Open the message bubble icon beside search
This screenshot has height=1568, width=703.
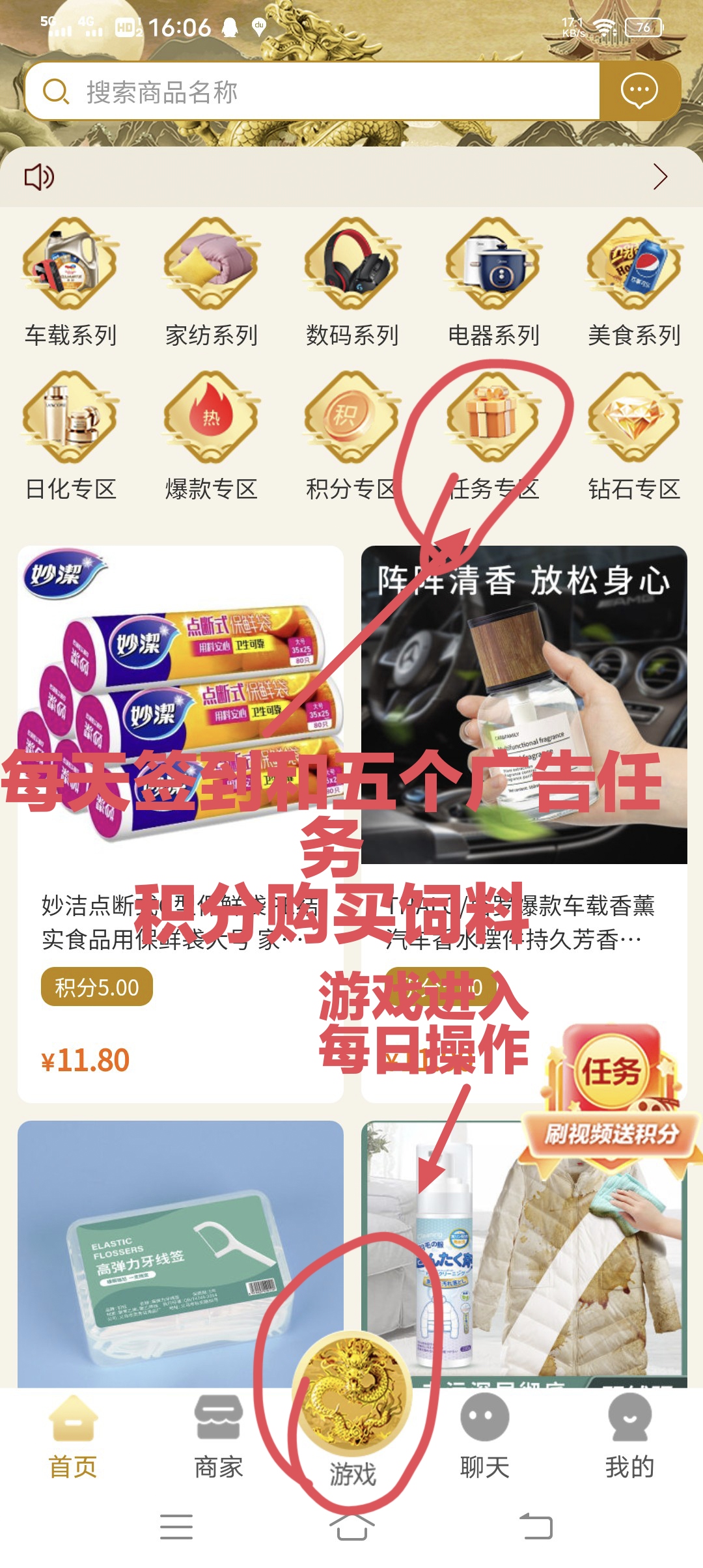639,91
